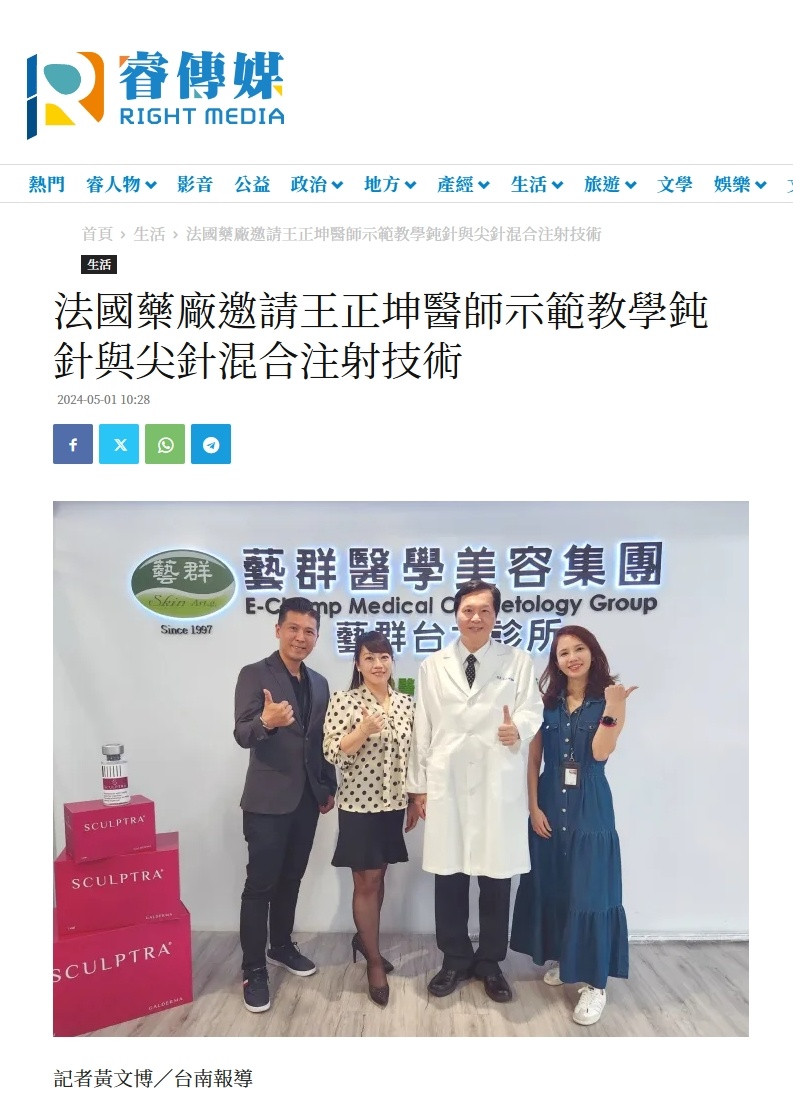Open the article's group photo
Viewport: 793px width, 1102px height.
click(x=400, y=768)
